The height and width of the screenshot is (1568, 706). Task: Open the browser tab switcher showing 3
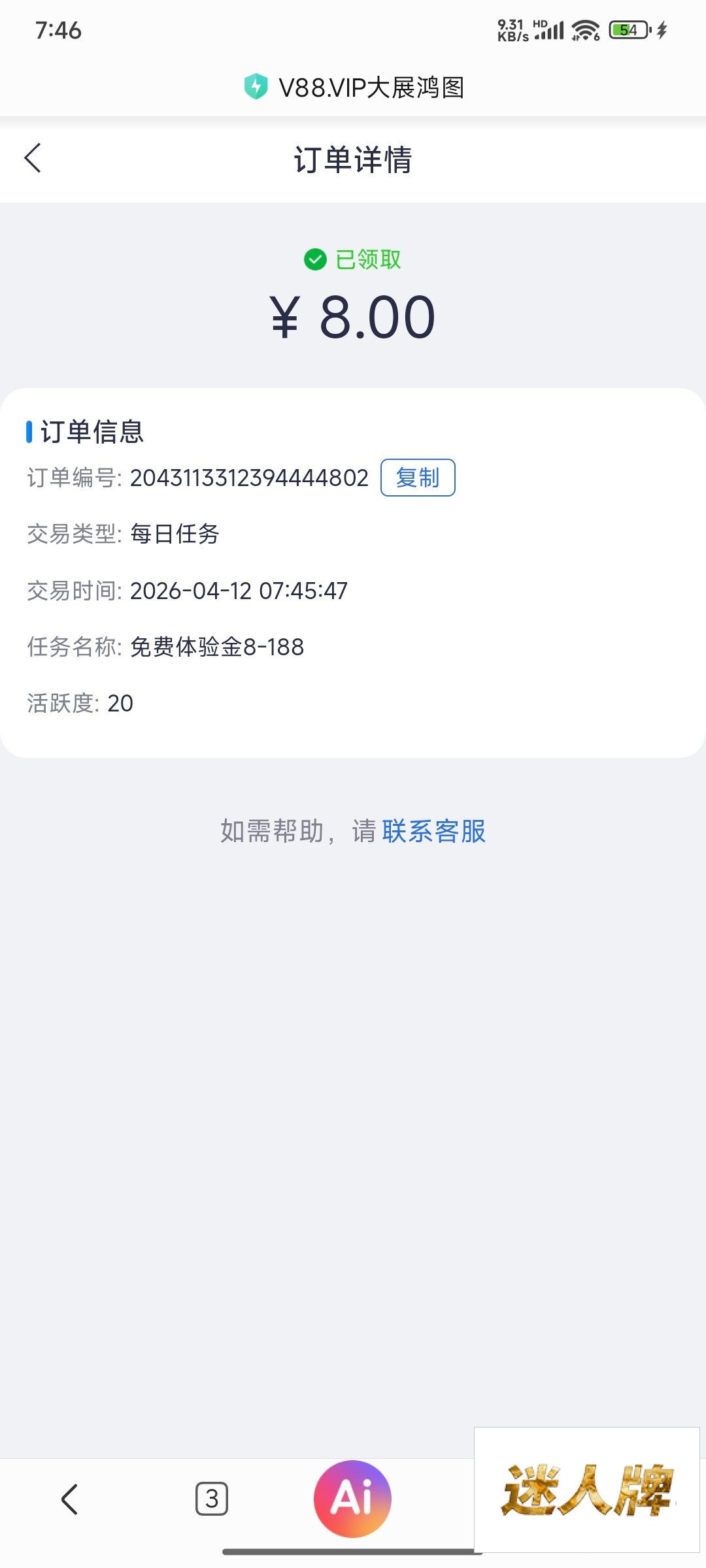coord(212,1499)
